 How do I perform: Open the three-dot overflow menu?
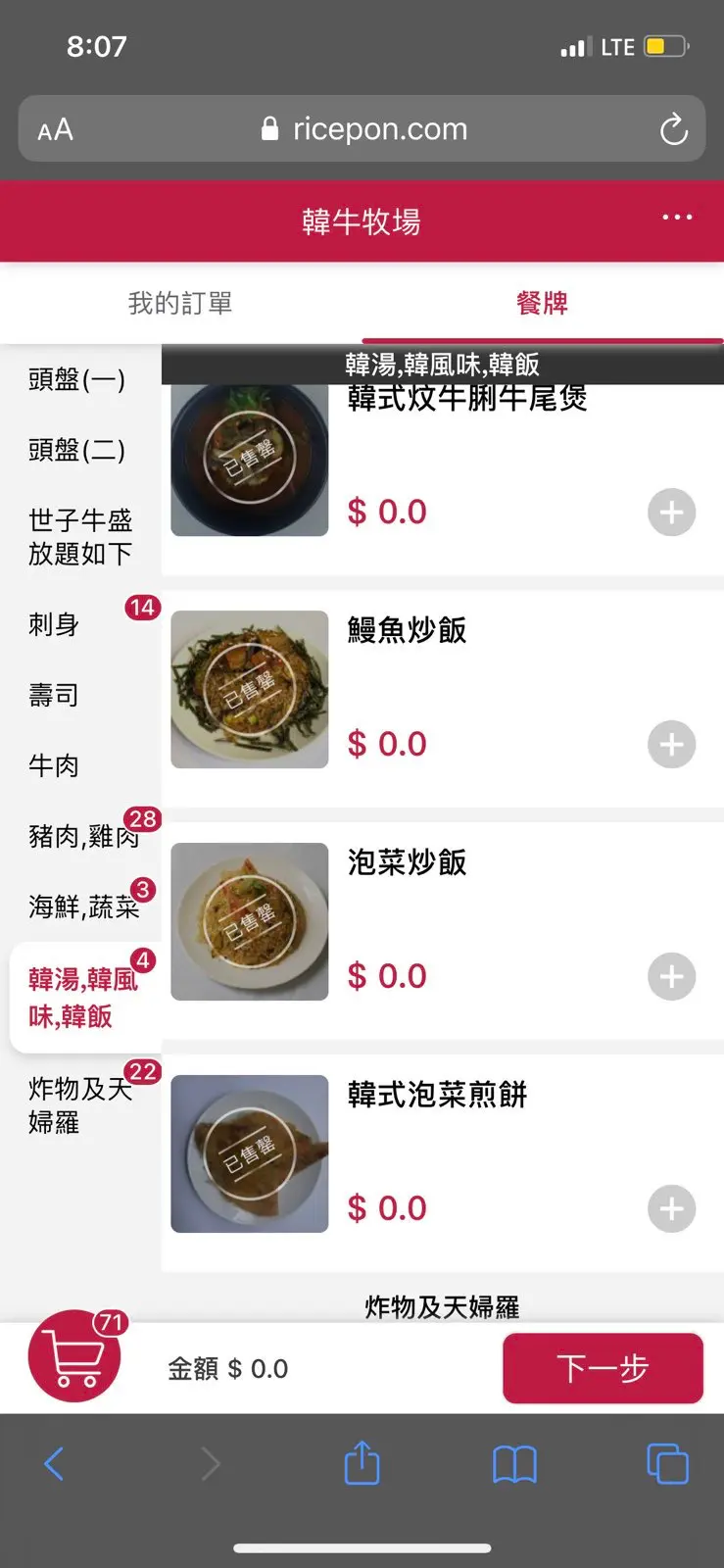[x=677, y=218]
